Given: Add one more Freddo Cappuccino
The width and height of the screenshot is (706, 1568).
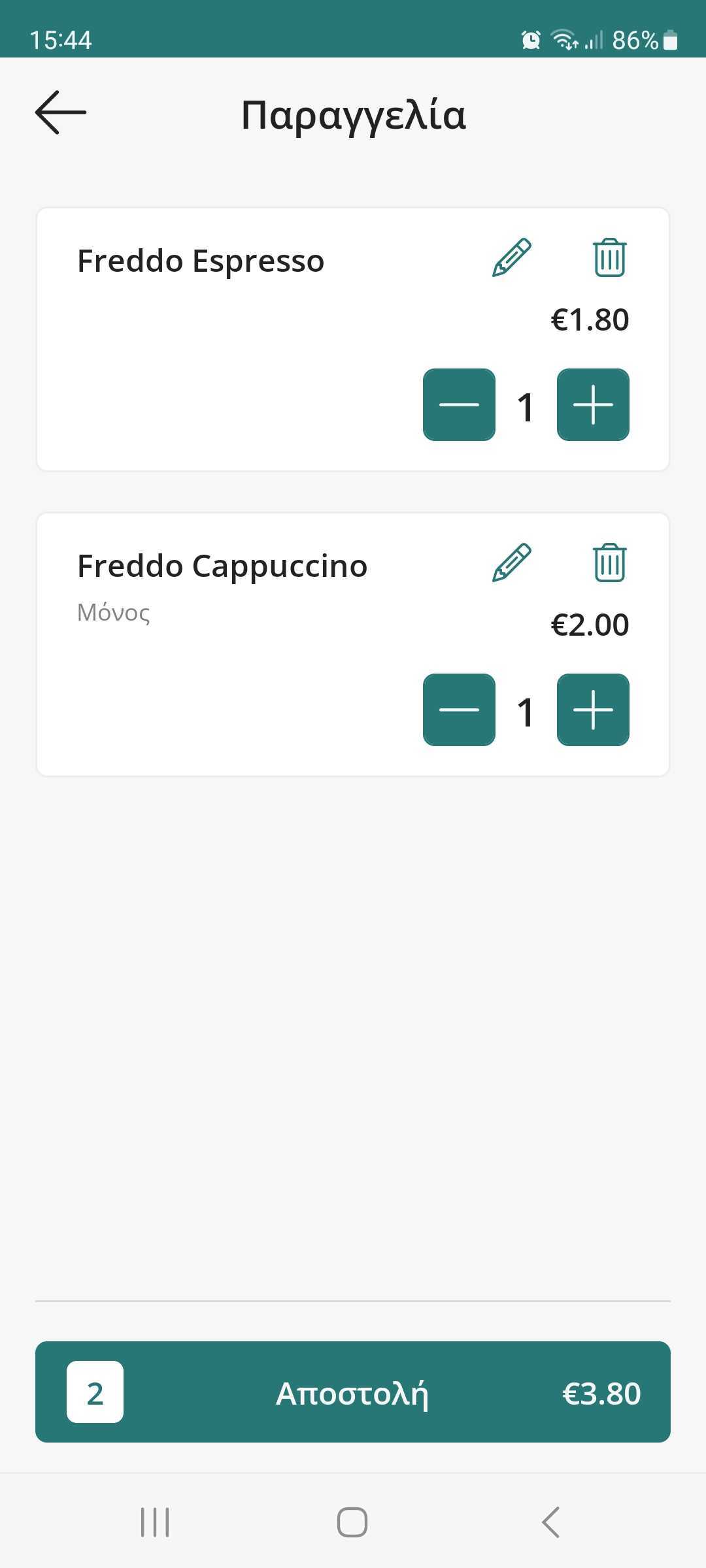Looking at the screenshot, I should click(x=593, y=710).
